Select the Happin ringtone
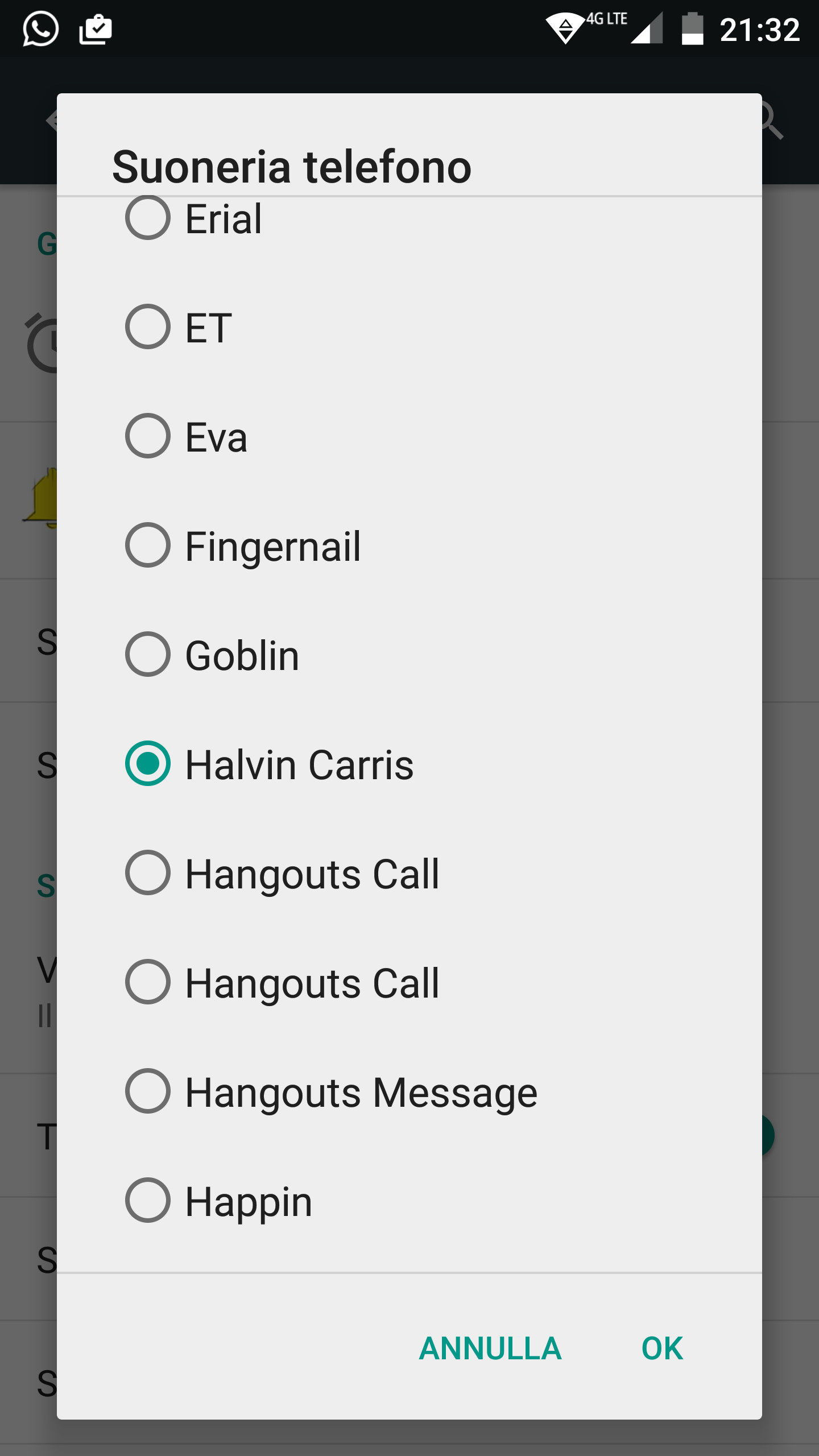 [409, 1200]
